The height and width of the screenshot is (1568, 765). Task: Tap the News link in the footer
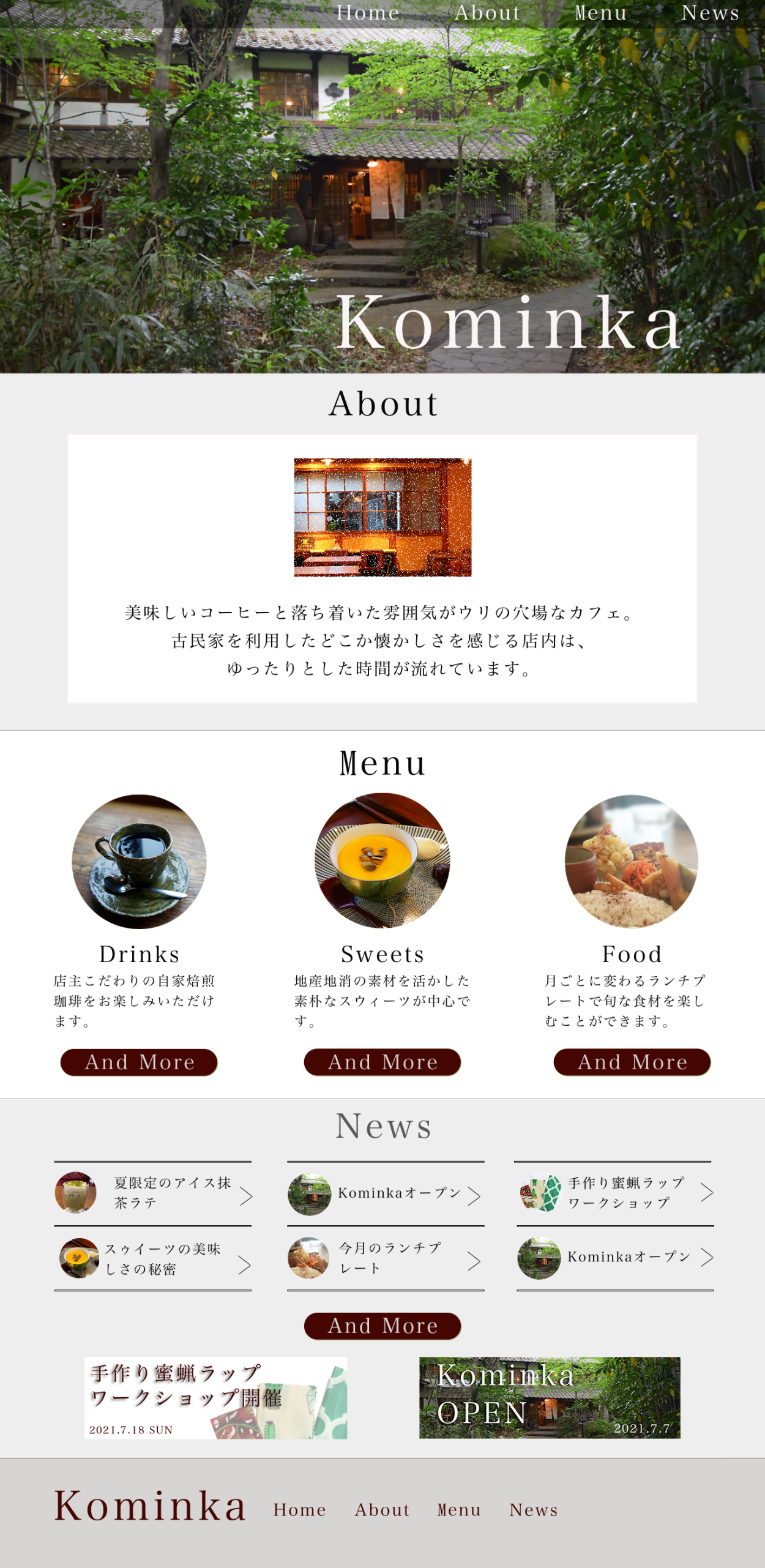[533, 1510]
